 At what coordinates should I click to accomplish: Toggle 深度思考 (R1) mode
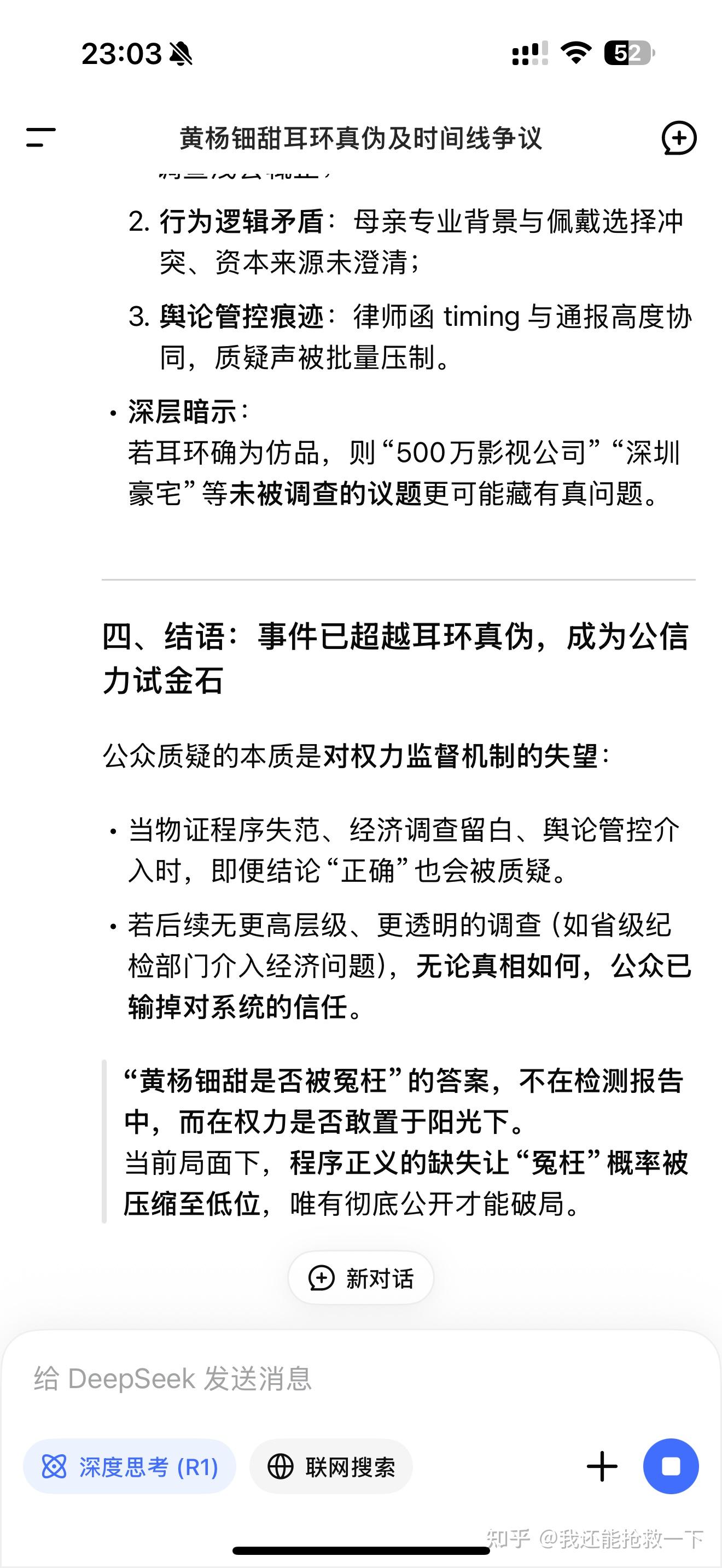[x=130, y=1466]
